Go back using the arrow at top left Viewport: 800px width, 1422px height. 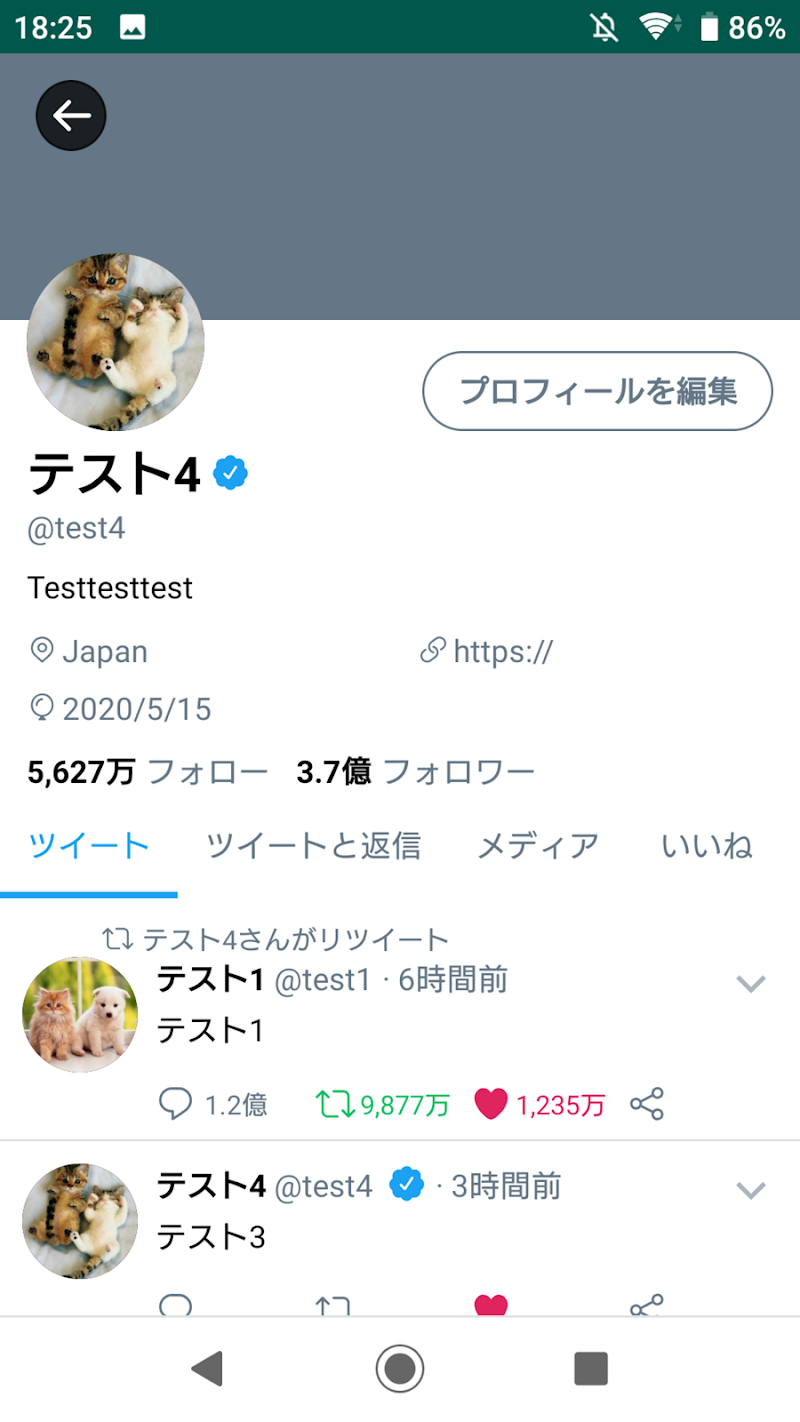pos(71,116)
